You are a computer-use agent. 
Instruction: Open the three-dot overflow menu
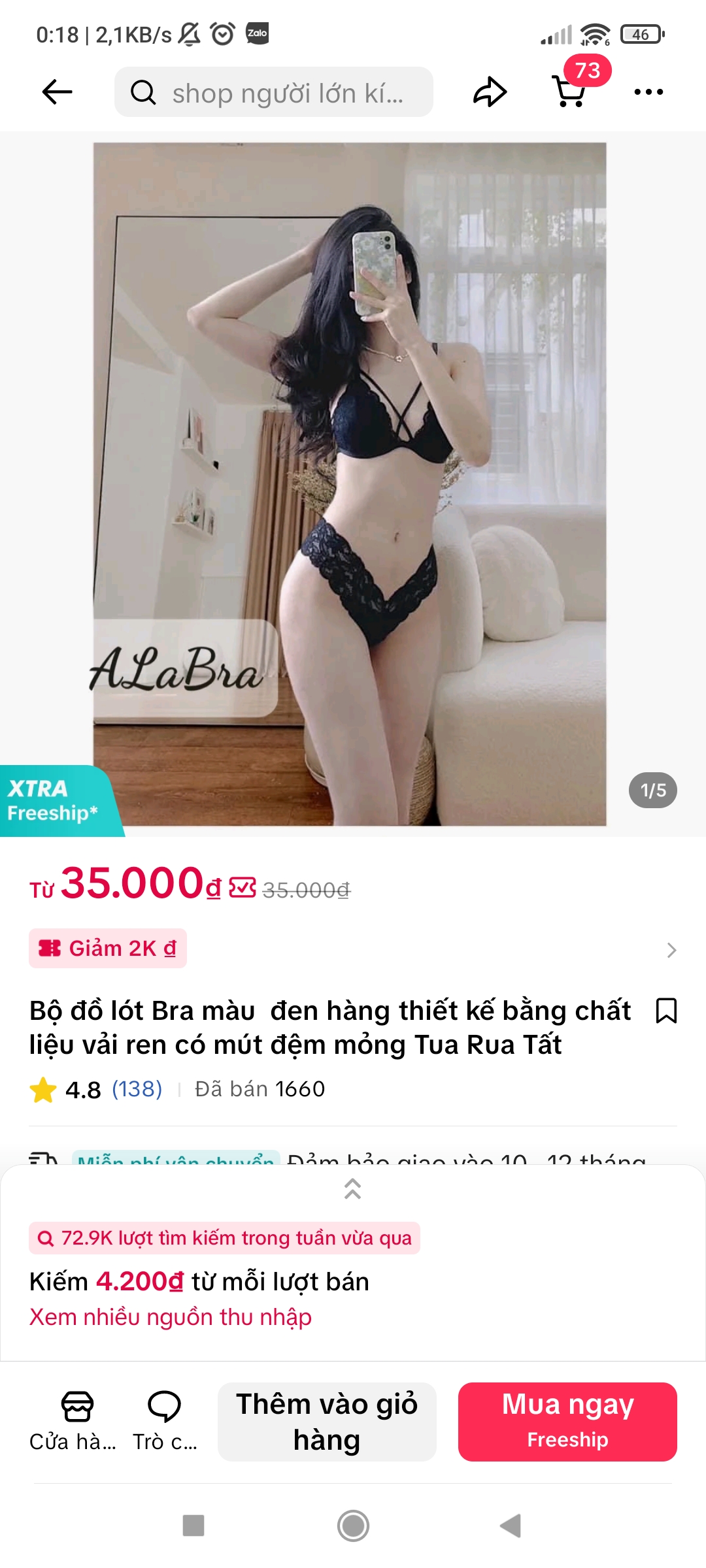pyautogui.click(x=648, y=92)
